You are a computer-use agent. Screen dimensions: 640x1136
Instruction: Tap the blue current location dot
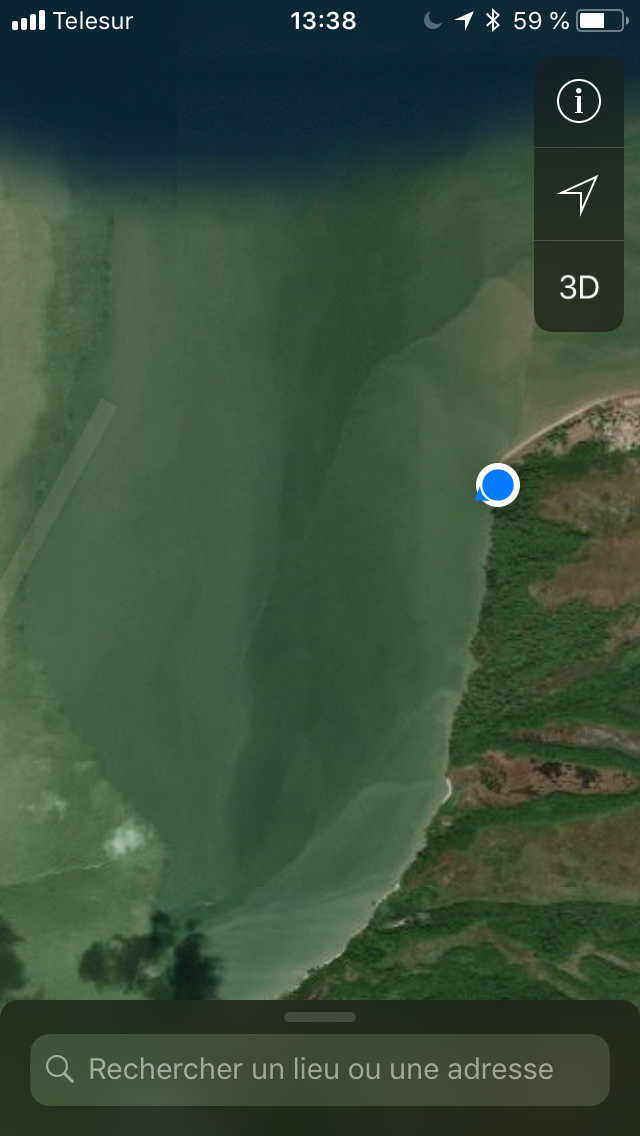pos(497,485)
